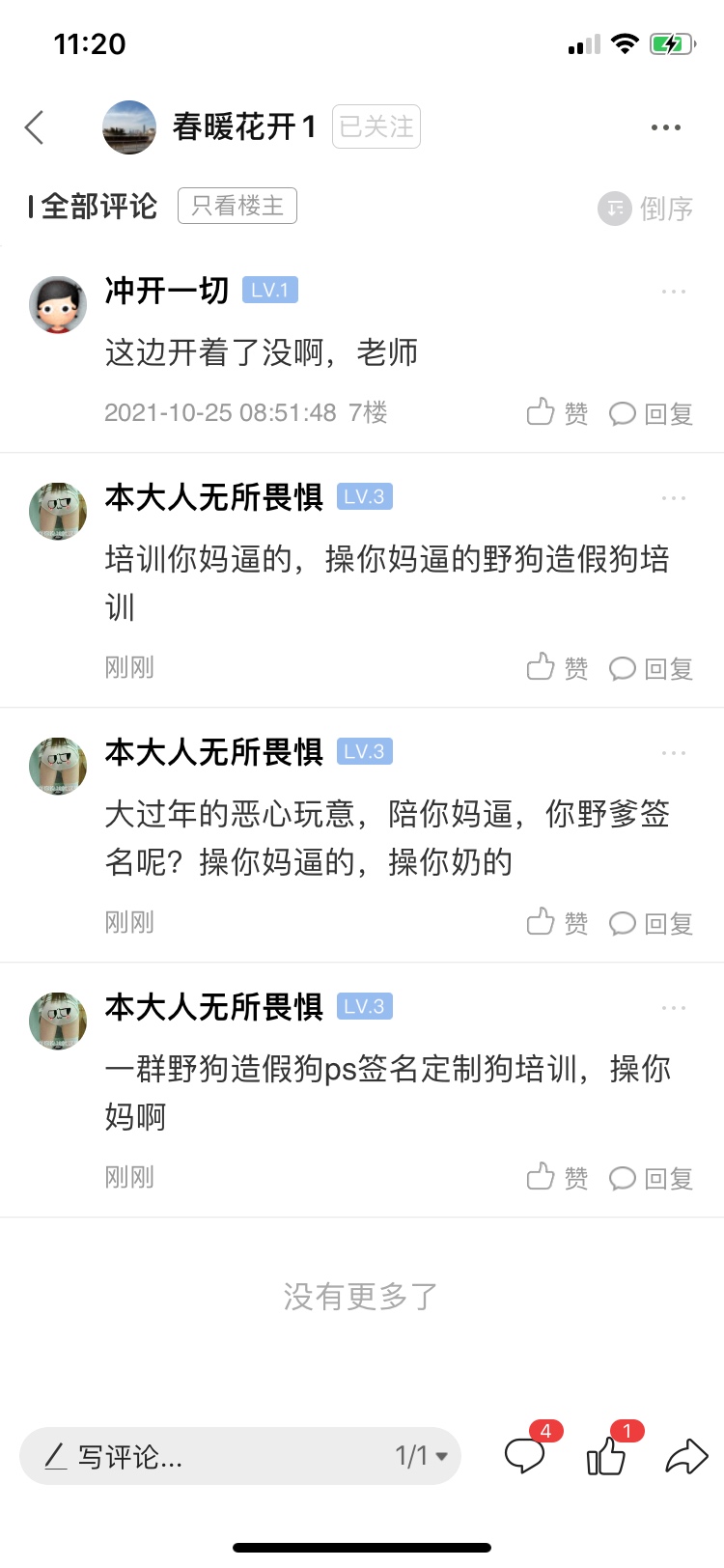Open more options on 冲开一切's comment
The height and width of the screenshot is (1568, 724).
673,292
